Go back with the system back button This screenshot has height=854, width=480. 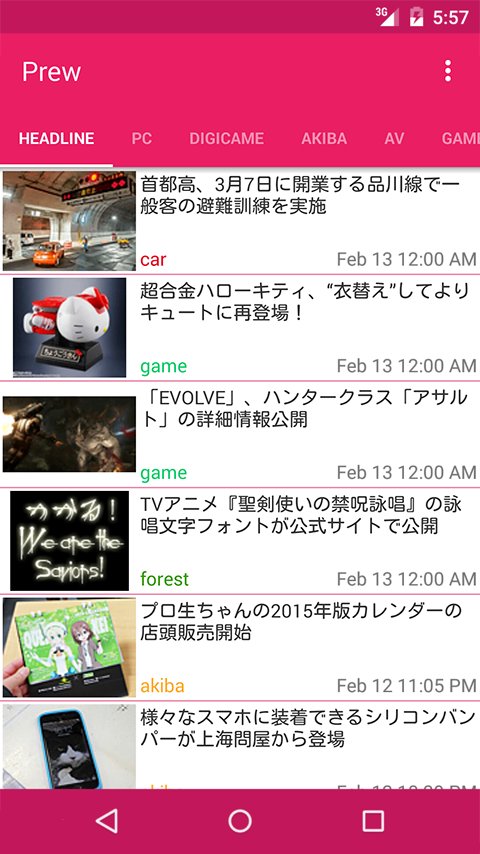pyautogui.click(x=107, y=821)
